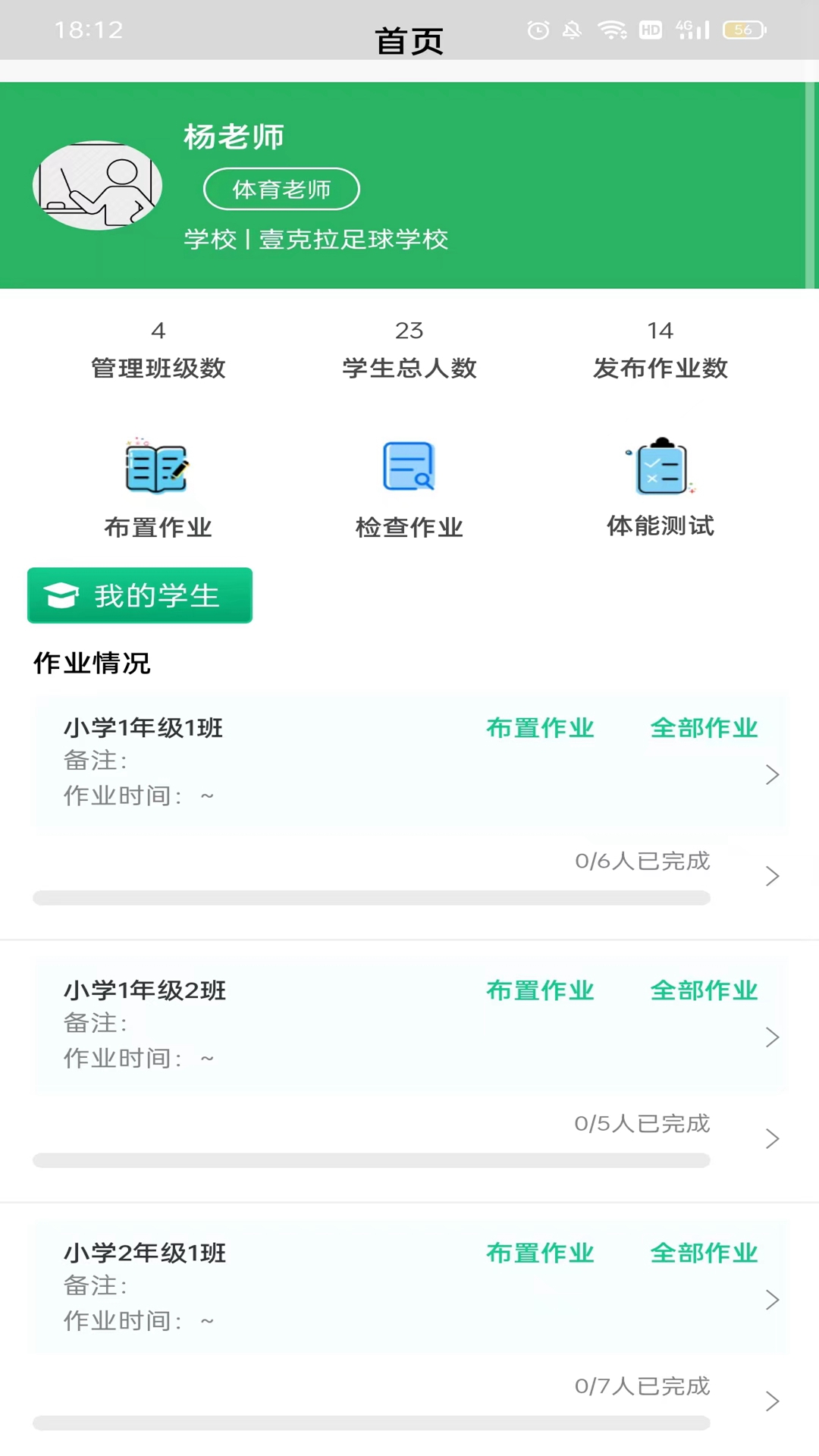Screen dimensions: 819x1456
Task: View 全部作业 for 小学1年级2班
Action: click(x=704, y=990)
